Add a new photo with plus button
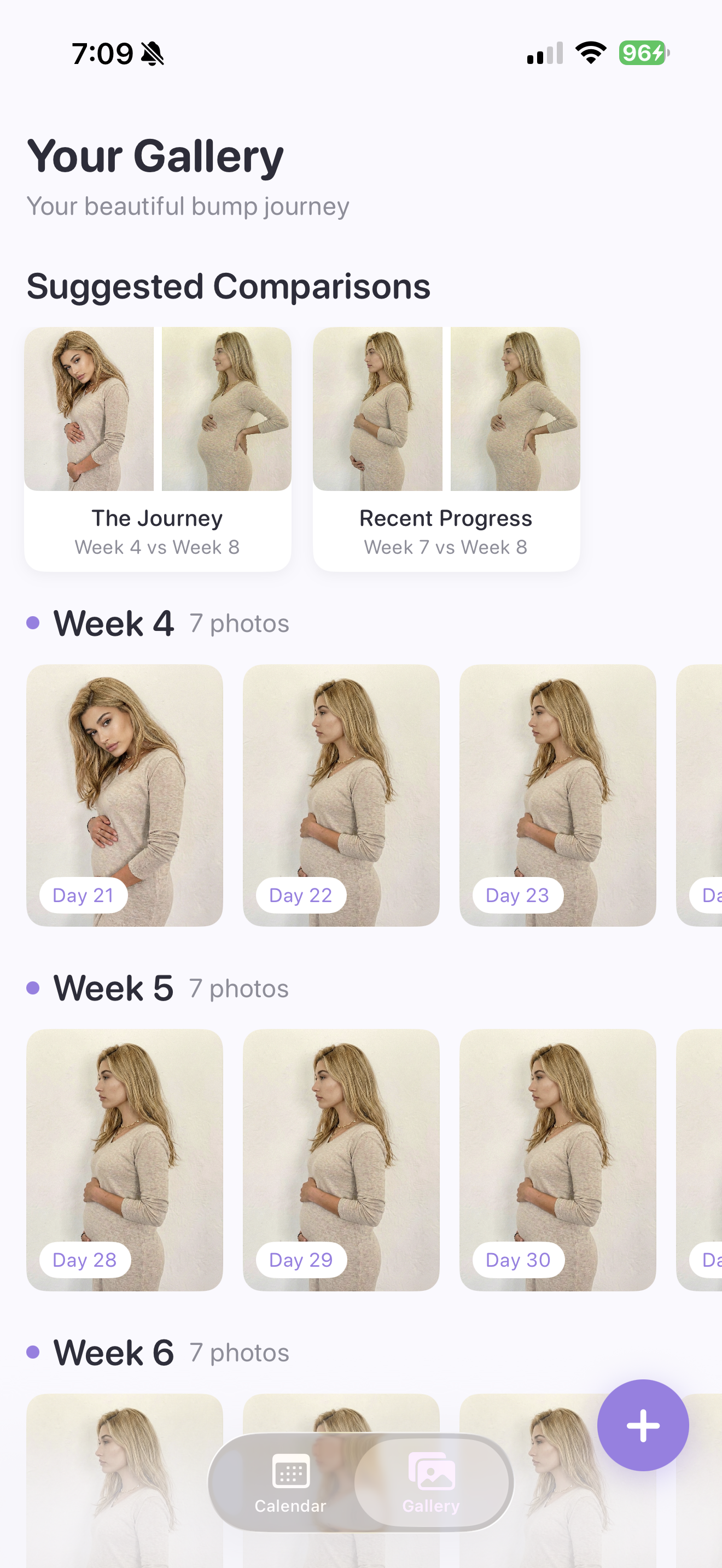 pyautogui.click(x=642, y=1425)
